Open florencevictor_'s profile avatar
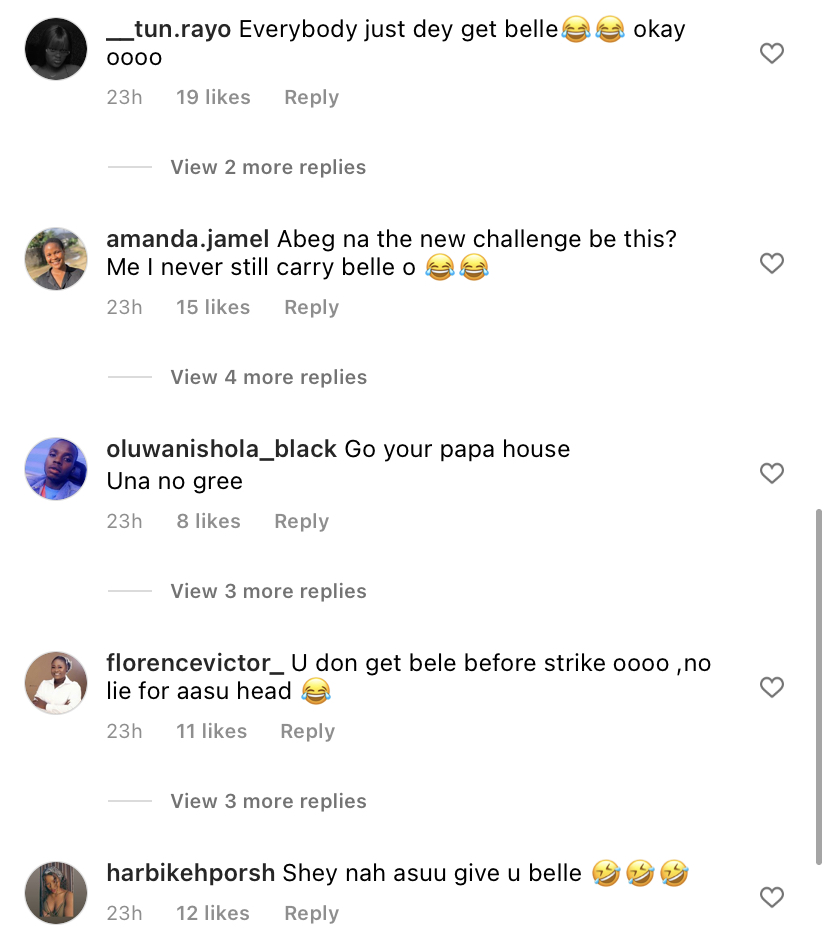Image resolution: width=828 pixels, height=933 pixels. [56, 683]
